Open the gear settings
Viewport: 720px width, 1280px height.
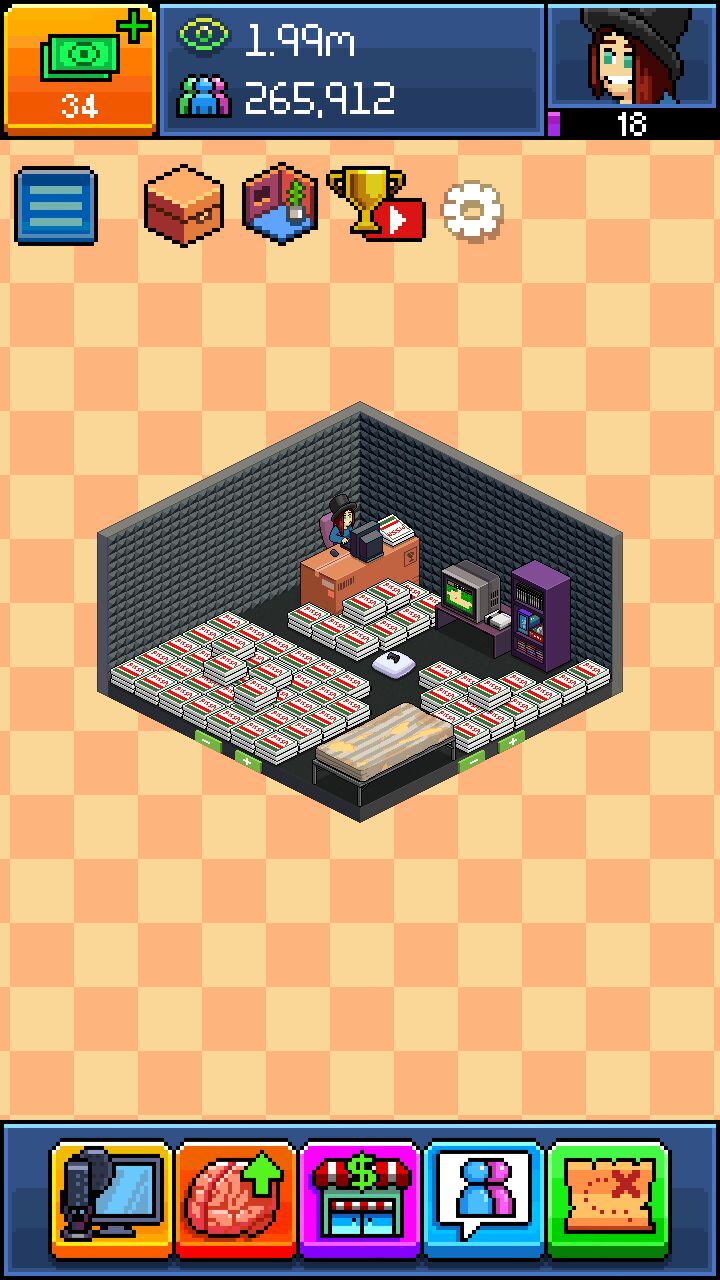tap(472, 209)
